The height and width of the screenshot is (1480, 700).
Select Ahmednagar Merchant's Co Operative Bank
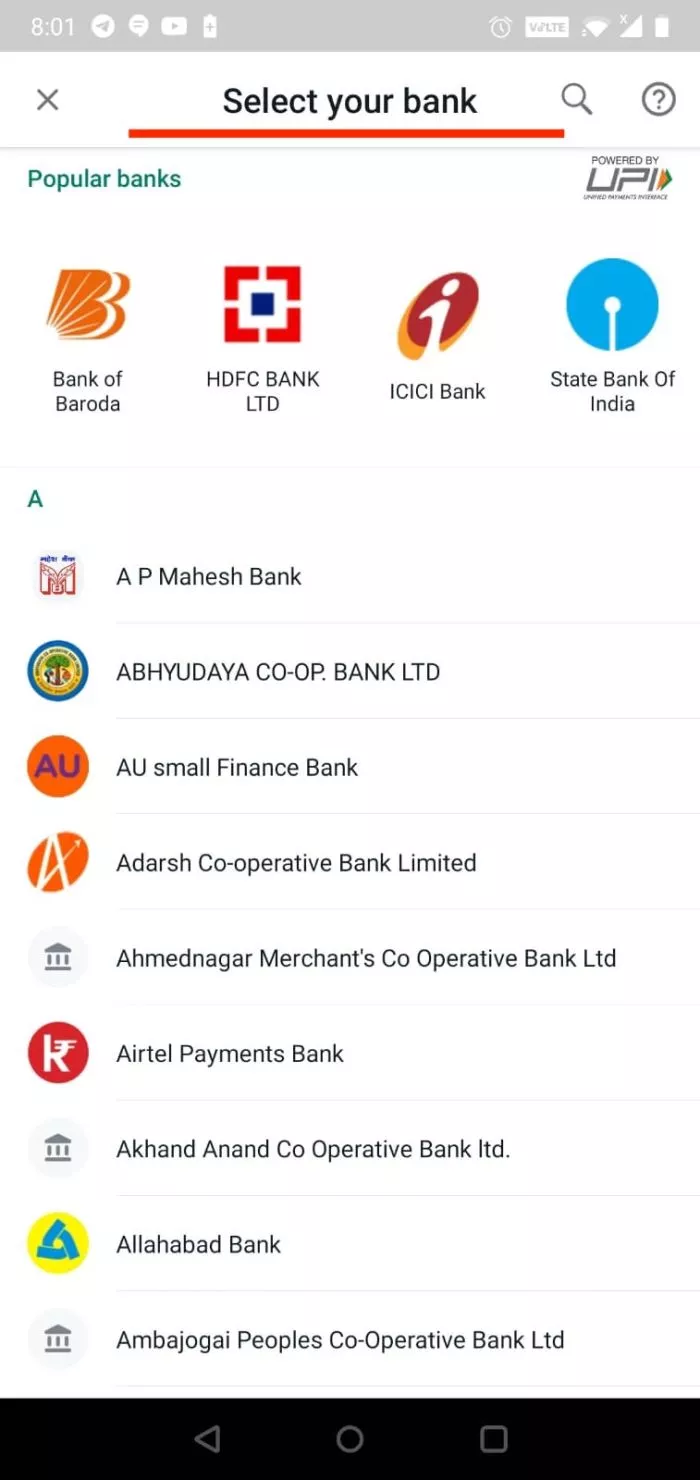pos(350,958)
